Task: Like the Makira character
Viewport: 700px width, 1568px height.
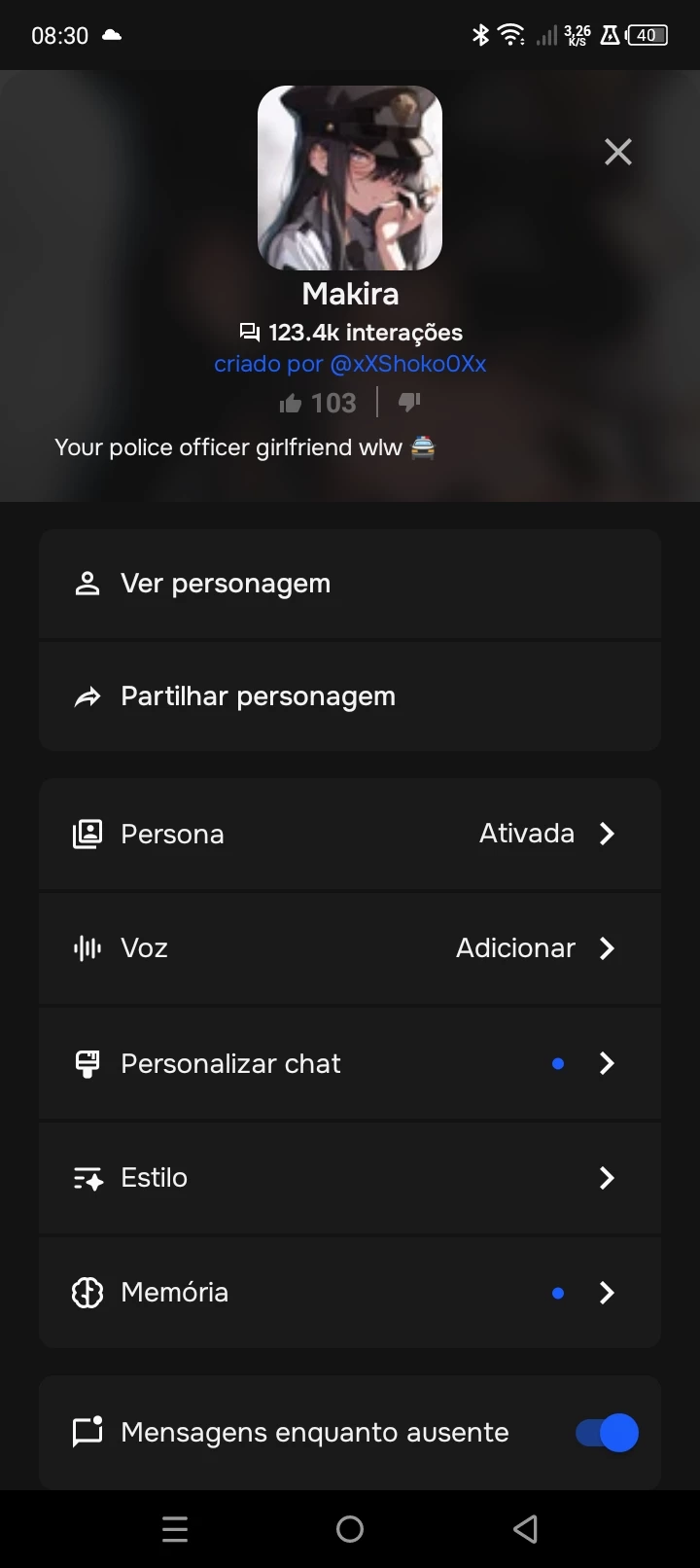Action: tap(292, 403)
